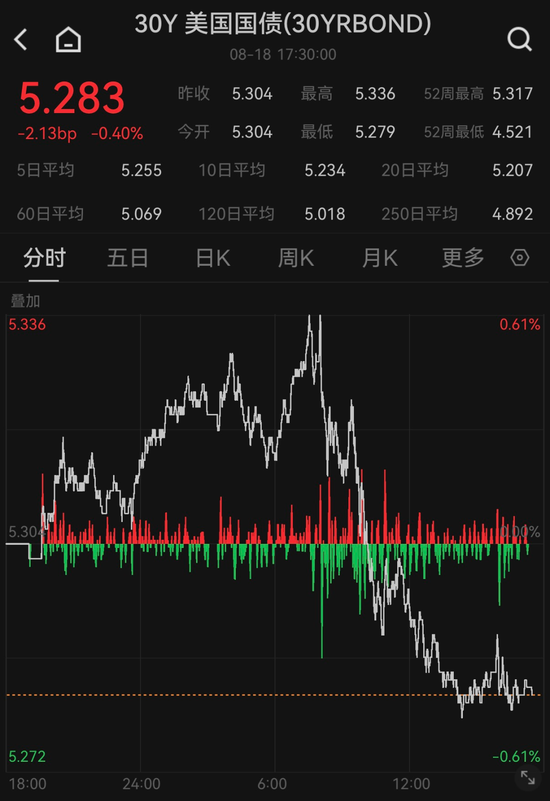Switch to the 月K chart tab
The height and width of the screenshot is (801, 550).
[379, 258]
